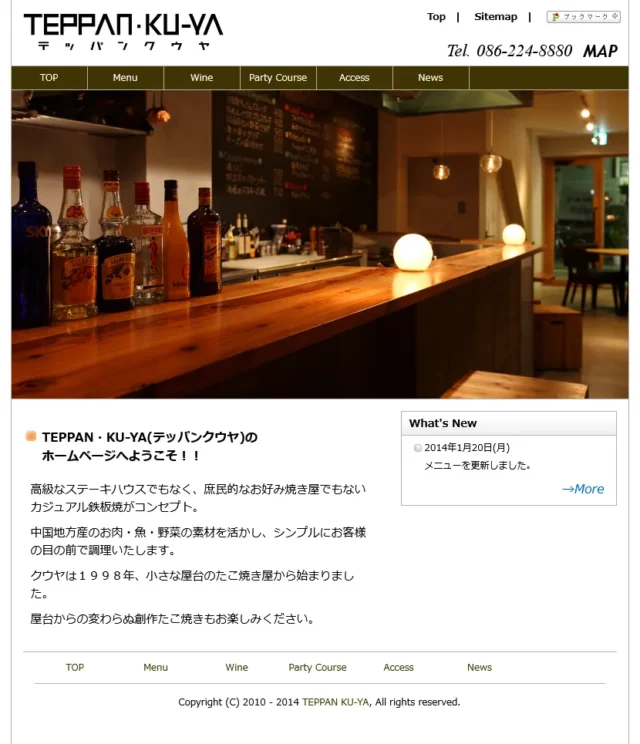
Task: Open footer Menu link
Action: click(155, 667)
